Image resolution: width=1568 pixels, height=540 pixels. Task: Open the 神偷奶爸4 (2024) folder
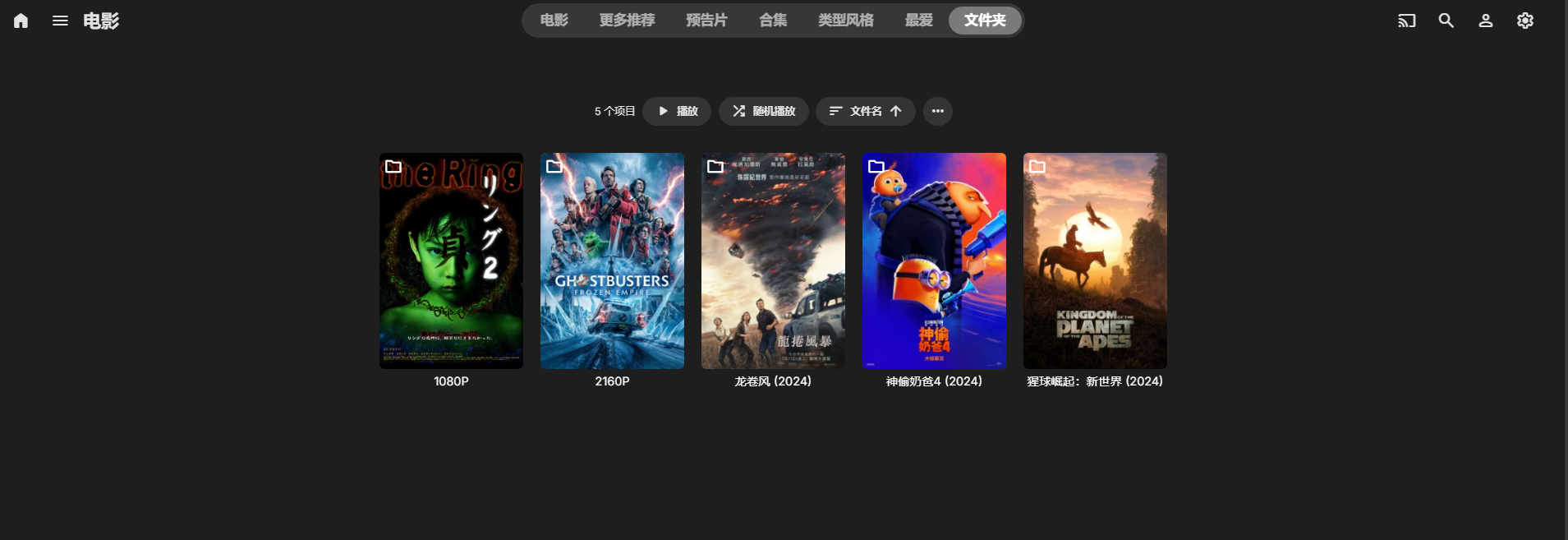tap(934, 261)
